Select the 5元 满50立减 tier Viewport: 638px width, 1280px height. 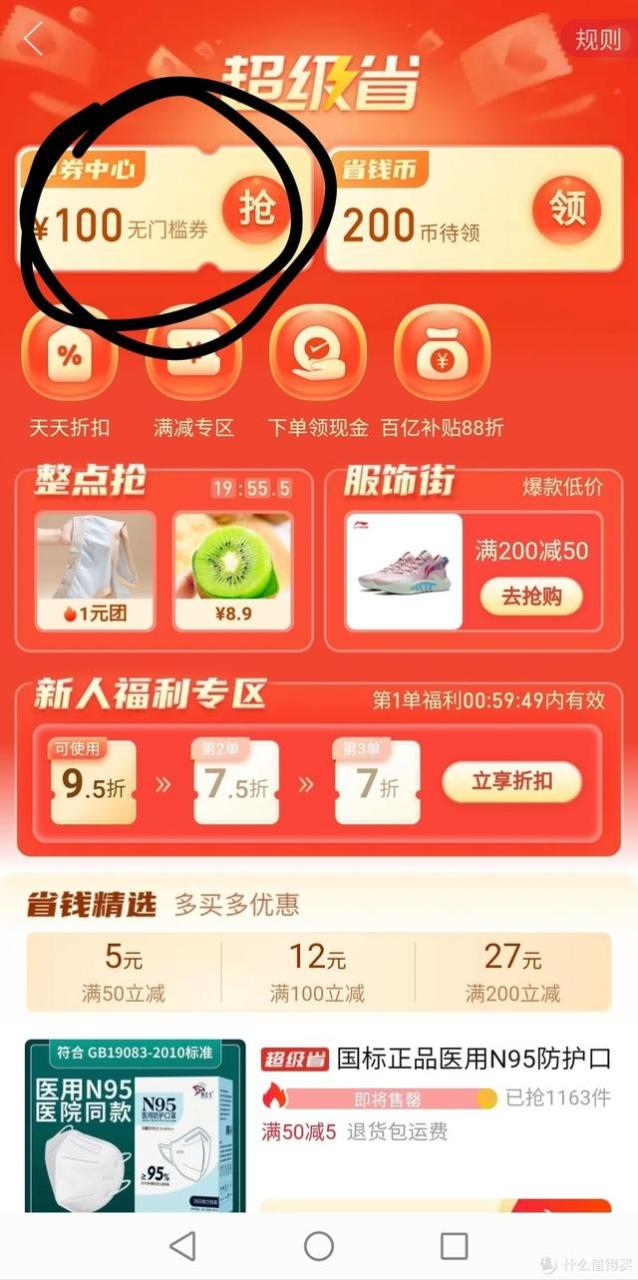(x=124, y=972)
